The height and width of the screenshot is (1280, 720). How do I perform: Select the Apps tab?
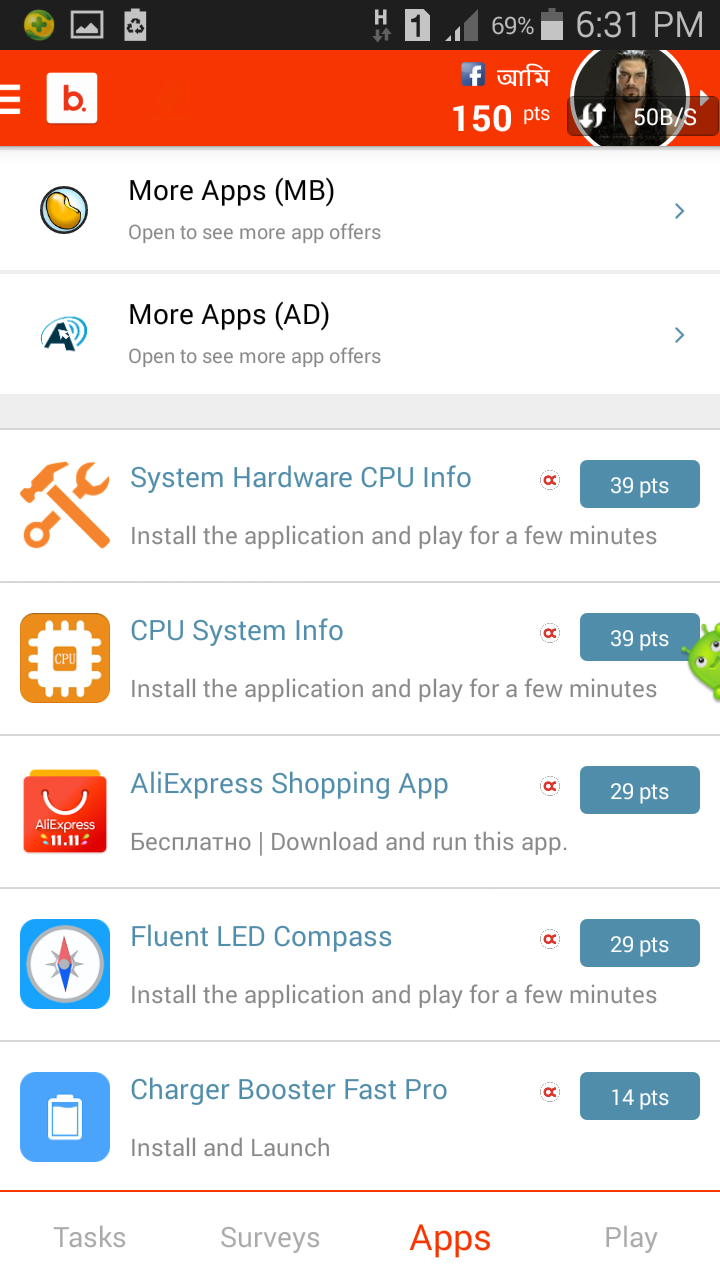pyautogui.click(x=450, y=1238)
